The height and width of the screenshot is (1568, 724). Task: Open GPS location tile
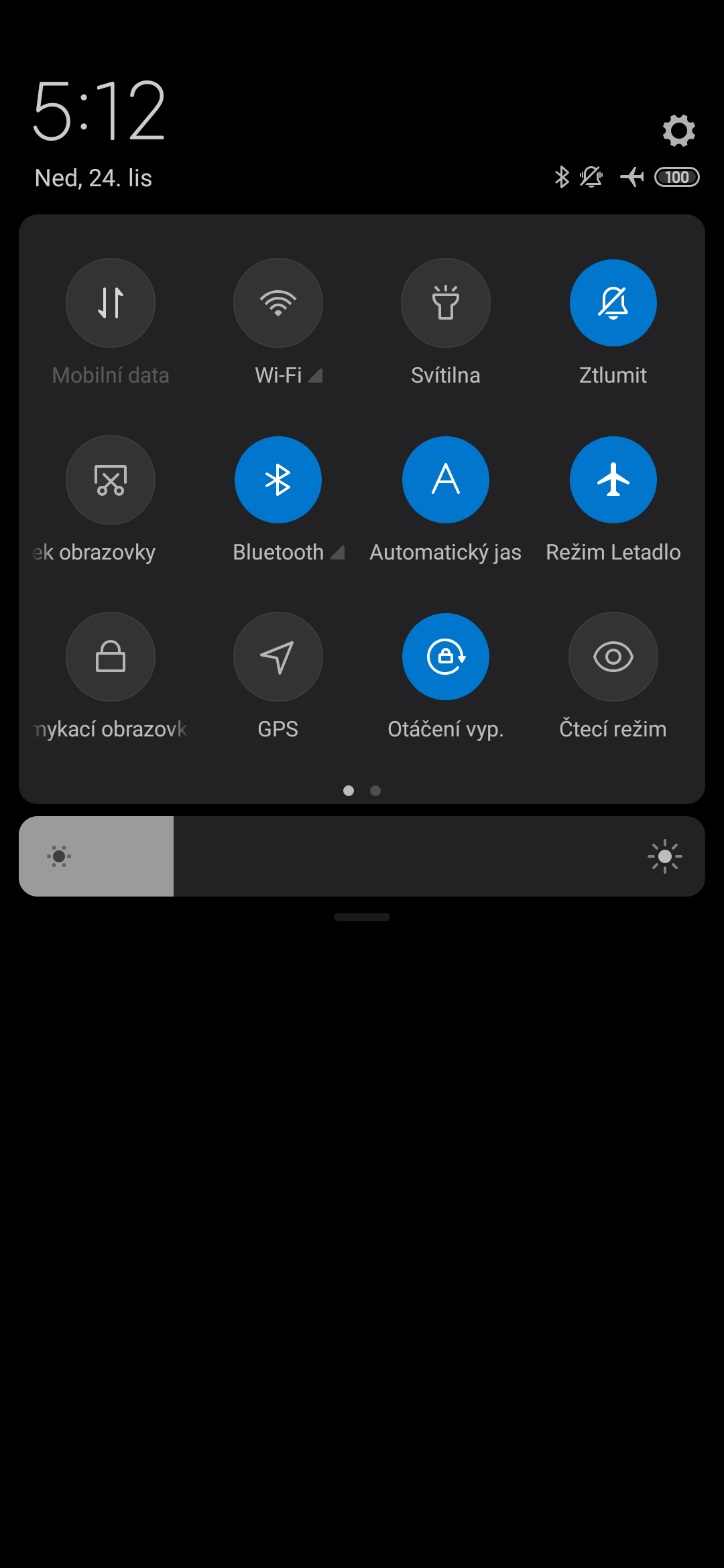(278, 657)
